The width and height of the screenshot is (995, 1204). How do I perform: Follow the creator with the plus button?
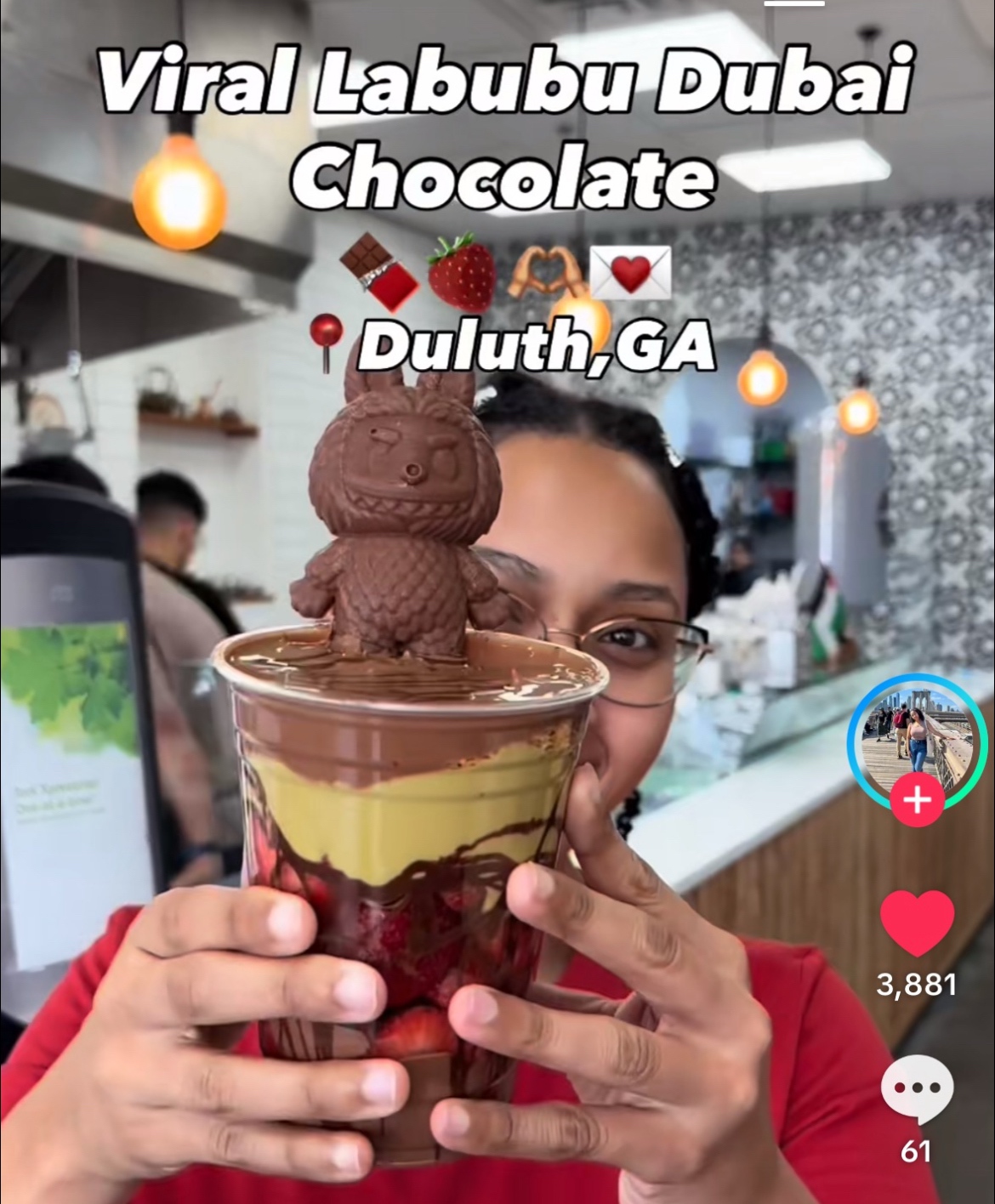pos(917,800)
